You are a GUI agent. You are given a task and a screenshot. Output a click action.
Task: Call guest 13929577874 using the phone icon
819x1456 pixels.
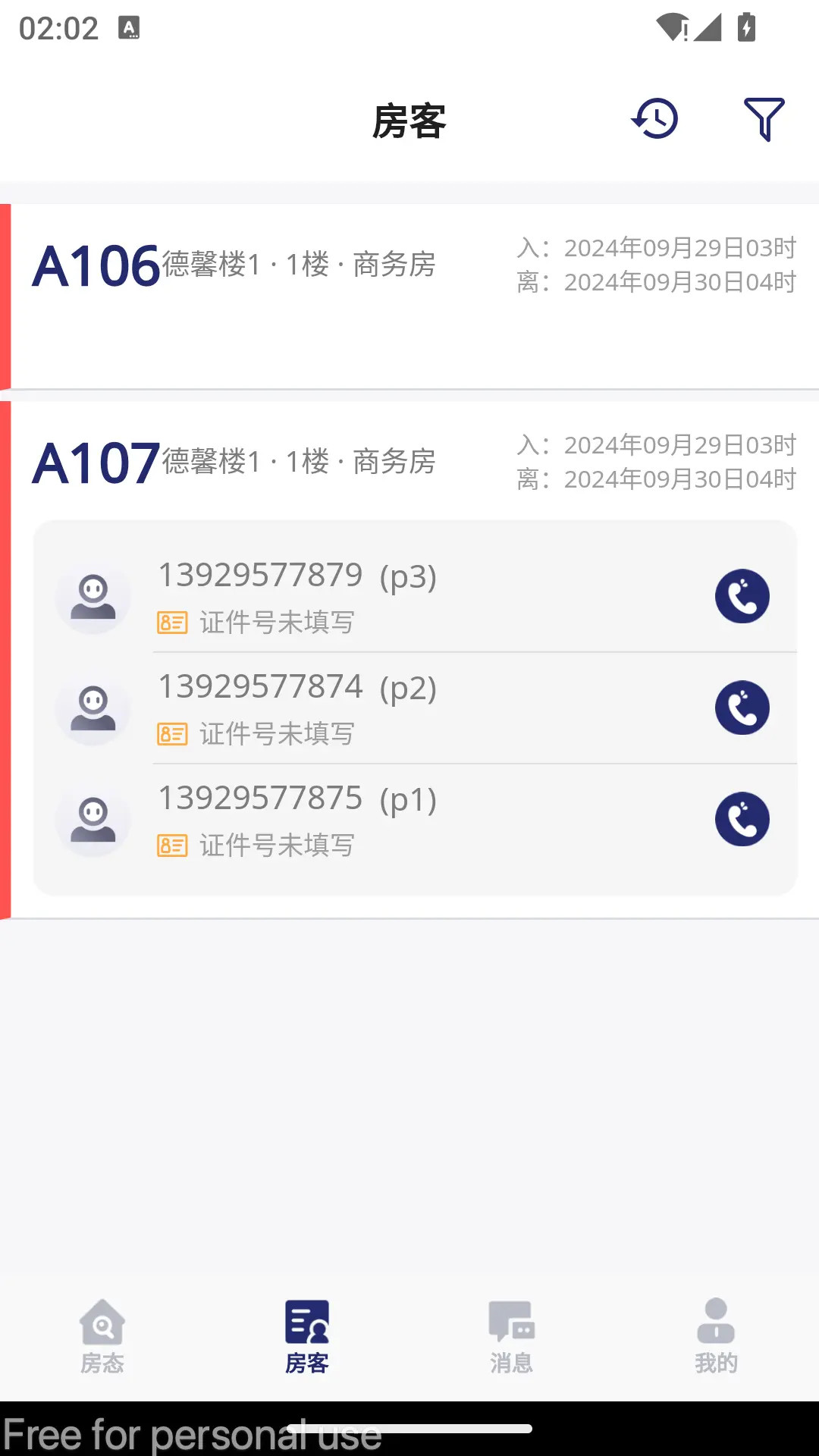(x=742, y=707)
